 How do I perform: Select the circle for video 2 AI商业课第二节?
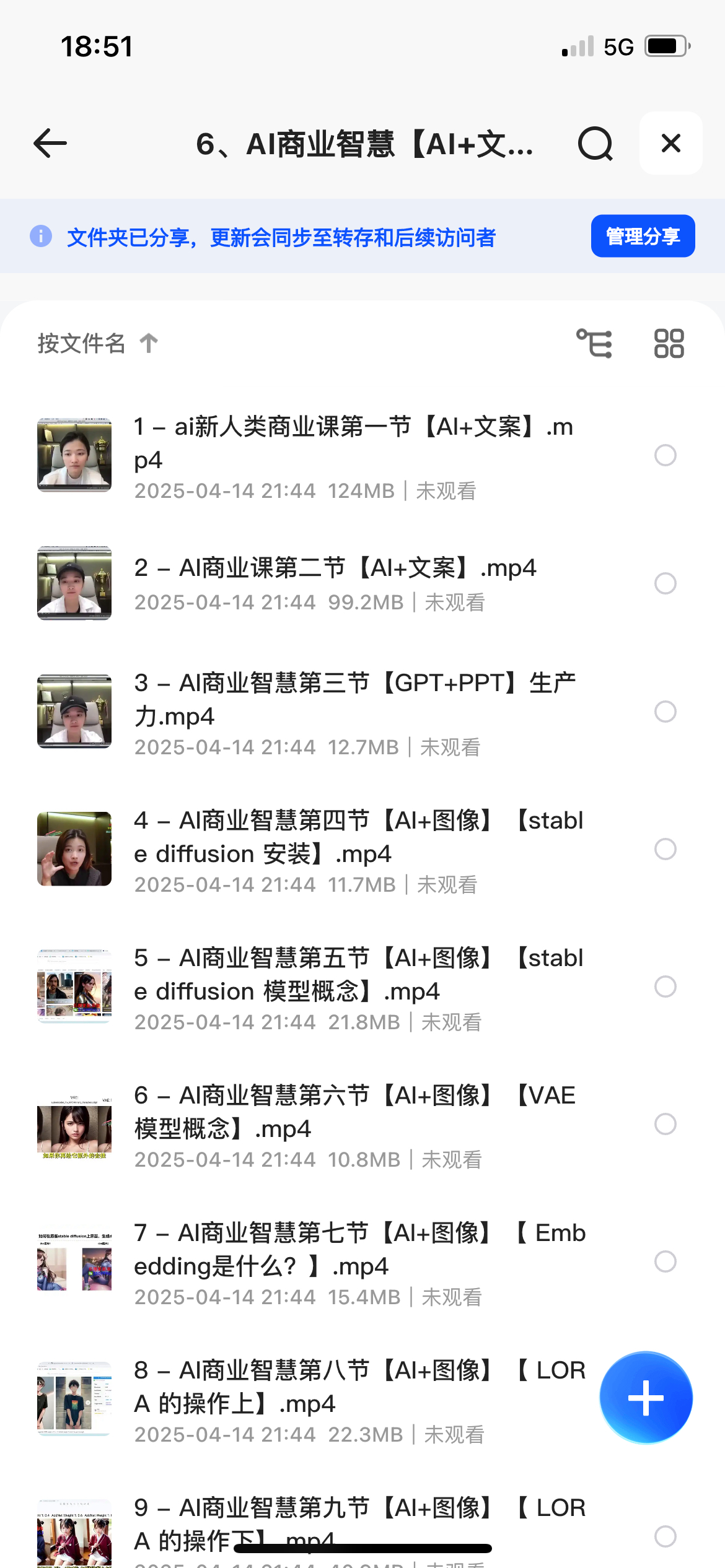point(665,583)
